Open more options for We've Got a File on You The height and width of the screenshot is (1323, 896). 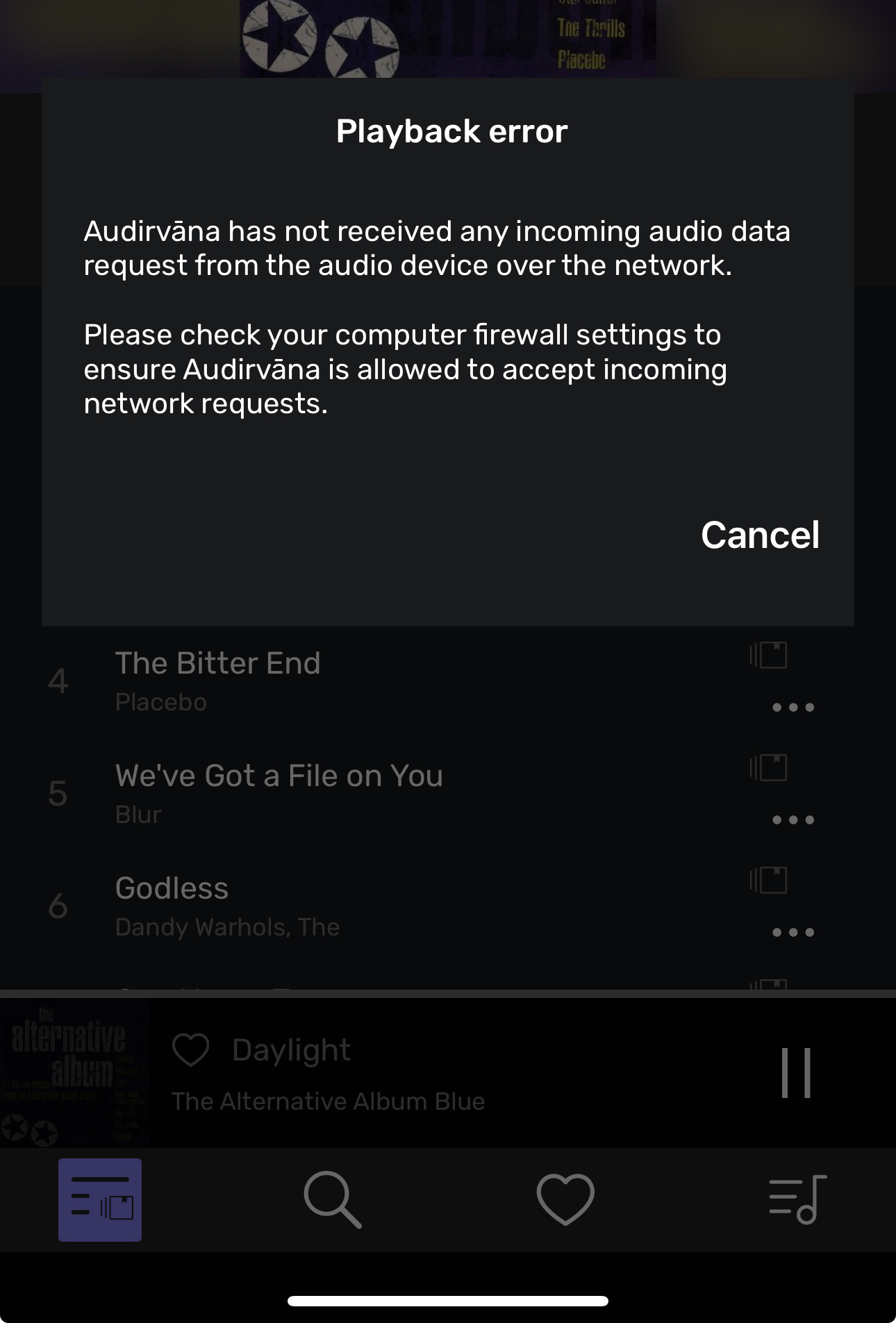click(x=793, y=820)
